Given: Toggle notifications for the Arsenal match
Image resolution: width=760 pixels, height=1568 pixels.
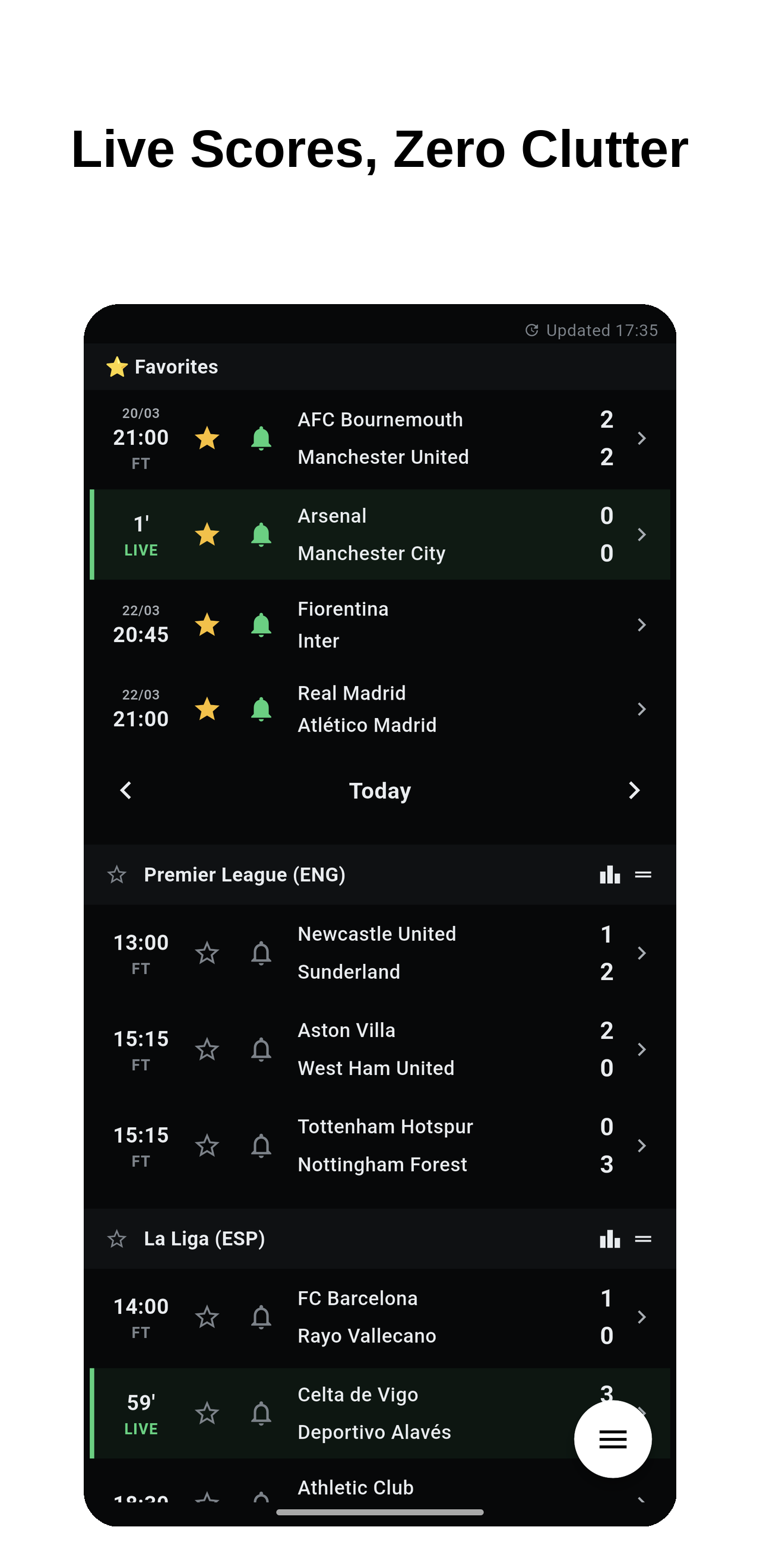Looking at the screenshot, I should point(261,534).
